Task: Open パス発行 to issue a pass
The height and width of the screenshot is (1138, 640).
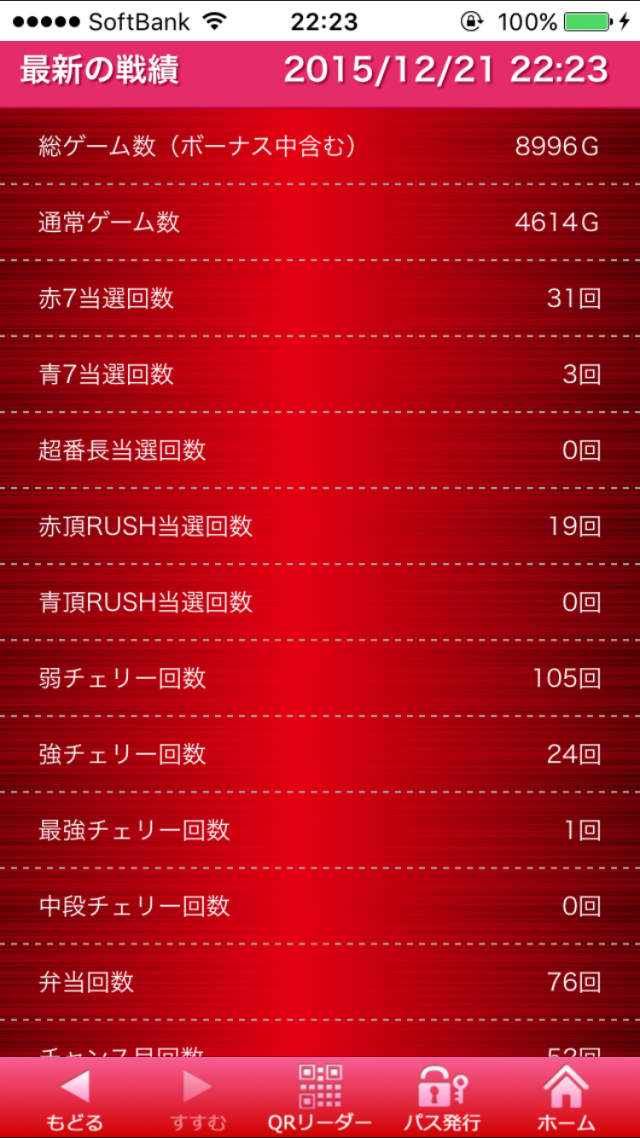Action: (x=443, y=1097)
